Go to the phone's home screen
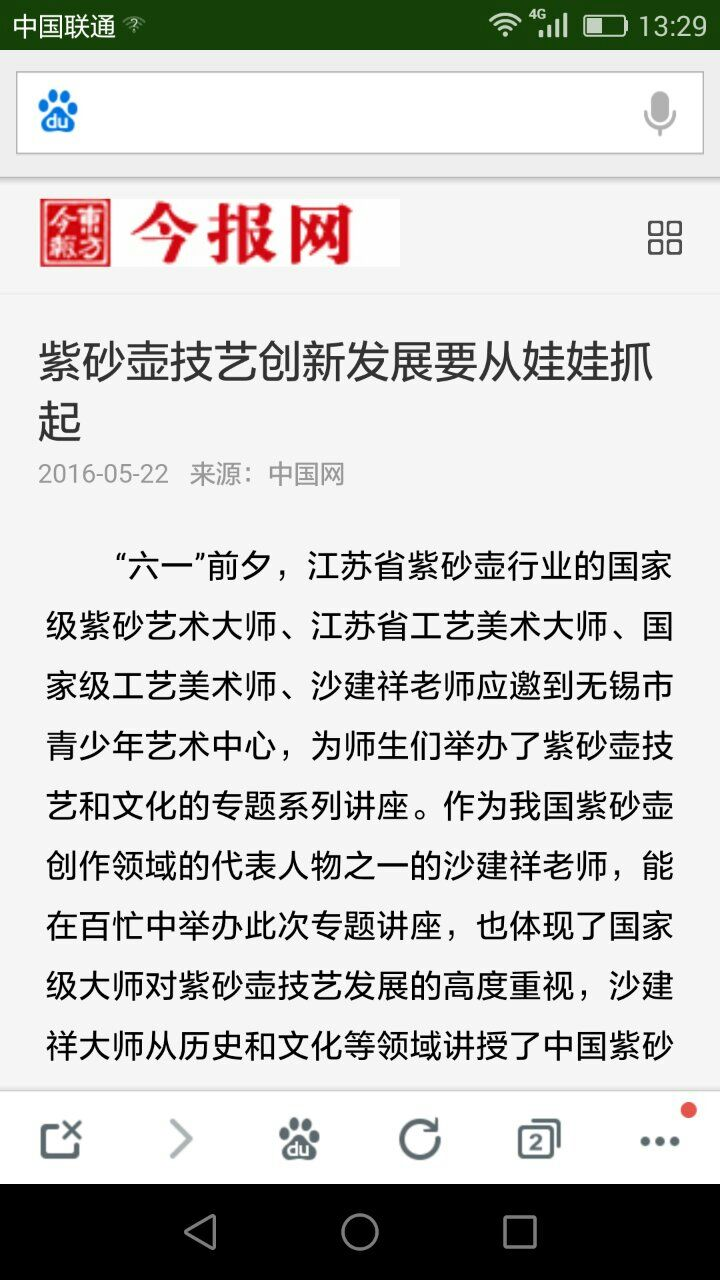 tap(360, 1232)
